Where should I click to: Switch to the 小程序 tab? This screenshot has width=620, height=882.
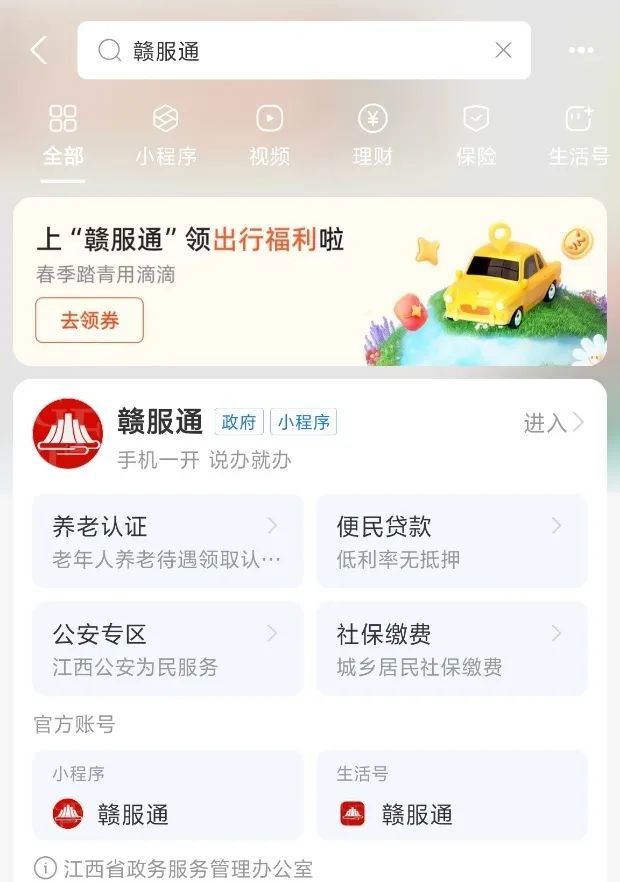point(166,136)
